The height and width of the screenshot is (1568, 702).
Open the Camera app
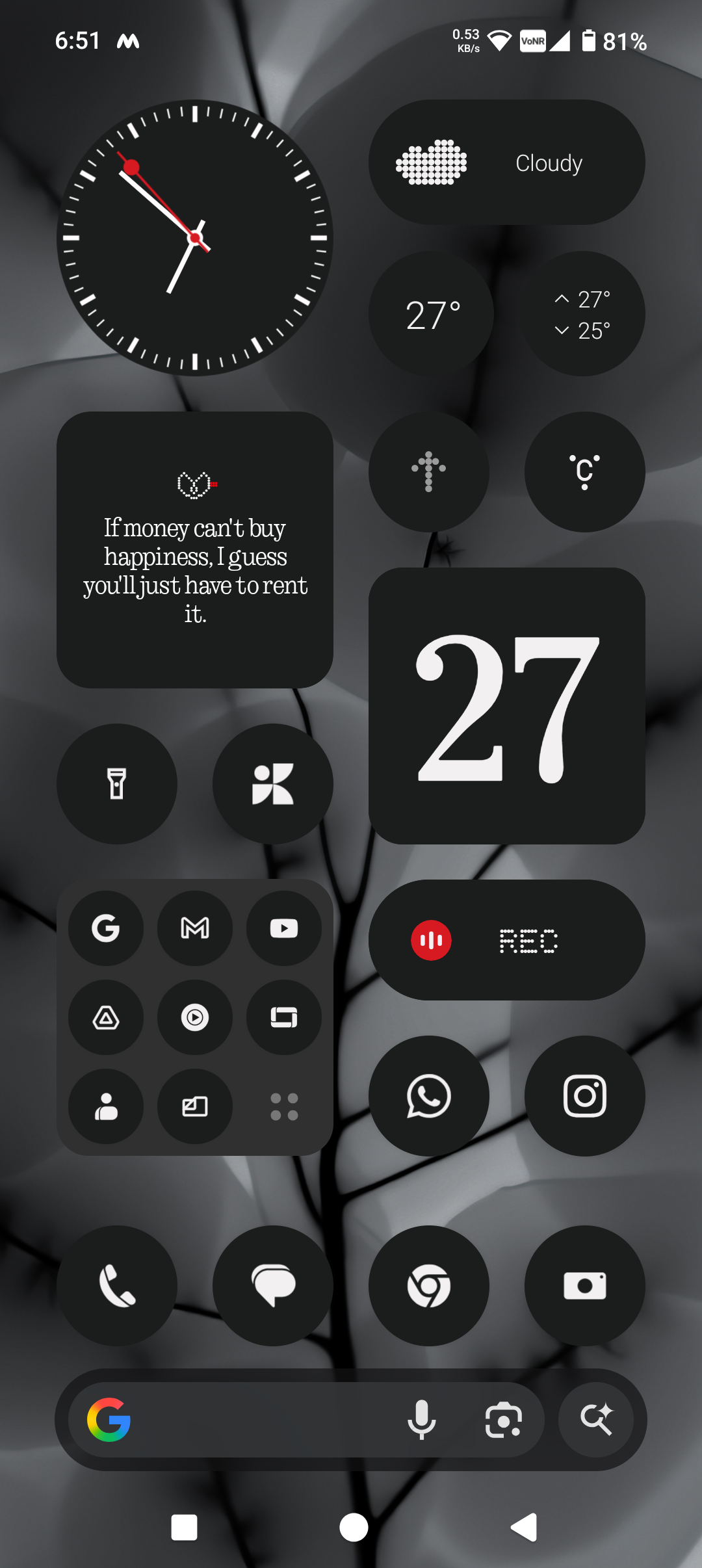tap(584, 1286)
